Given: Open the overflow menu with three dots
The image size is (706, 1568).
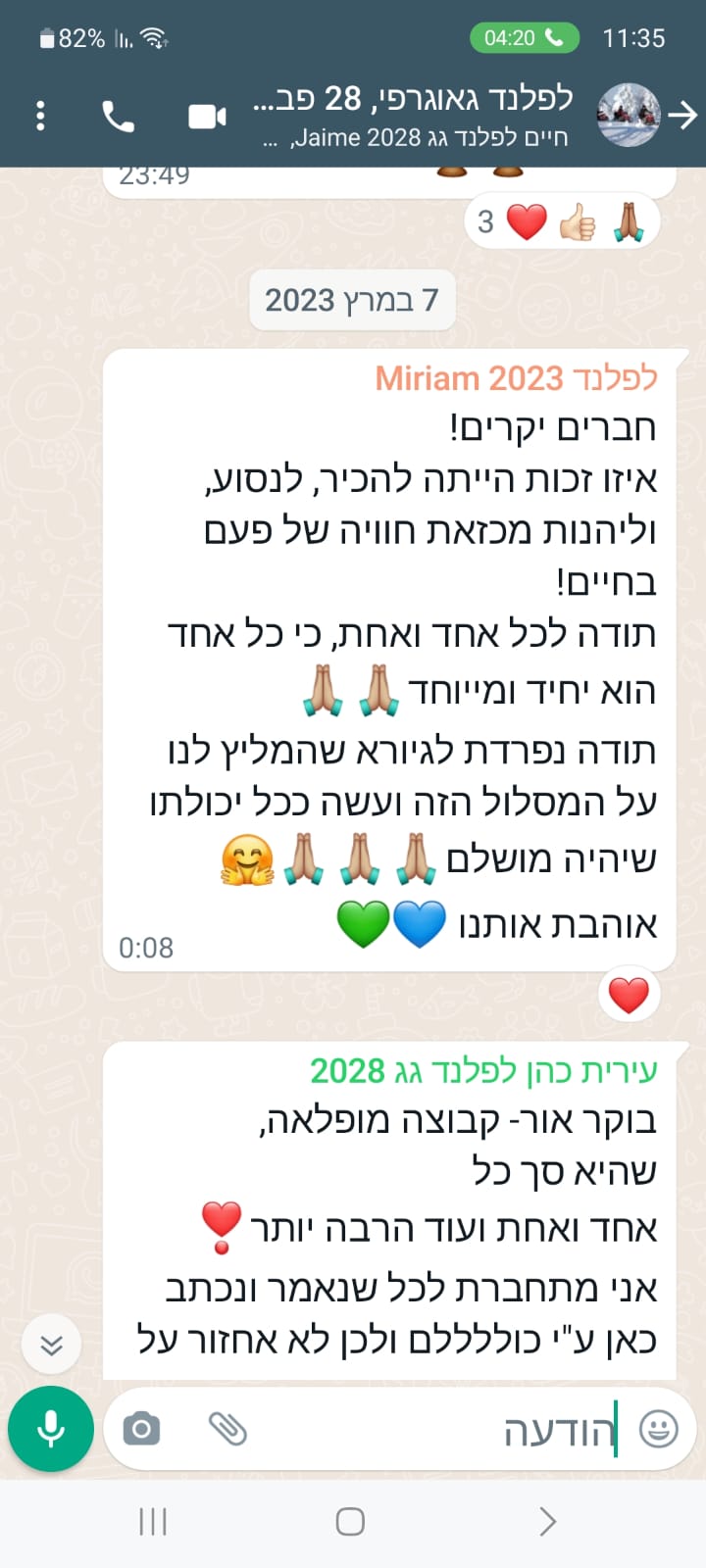Looking at the screenshot, I should click(x=40, y=116).
